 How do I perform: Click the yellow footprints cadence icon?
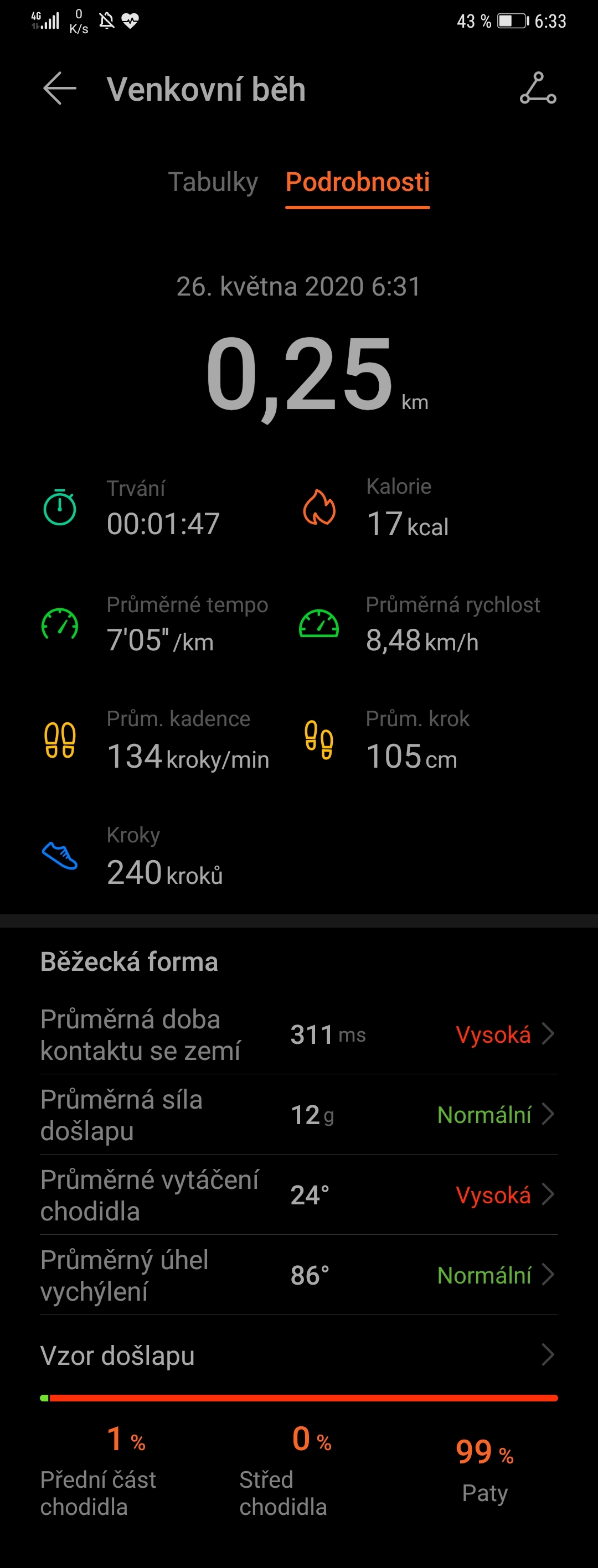60,738
